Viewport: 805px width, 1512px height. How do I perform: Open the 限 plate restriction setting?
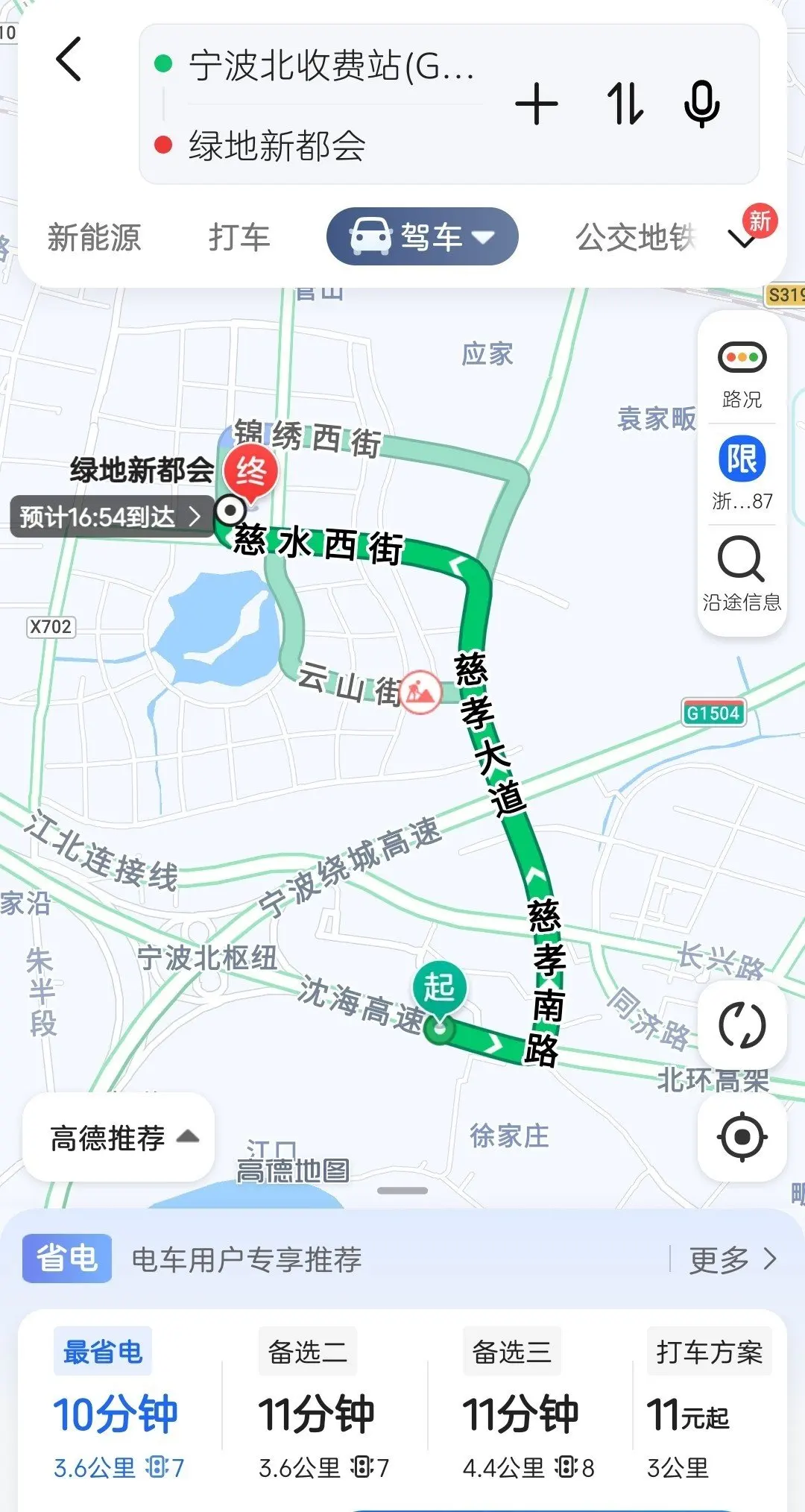tap(742, 473)
